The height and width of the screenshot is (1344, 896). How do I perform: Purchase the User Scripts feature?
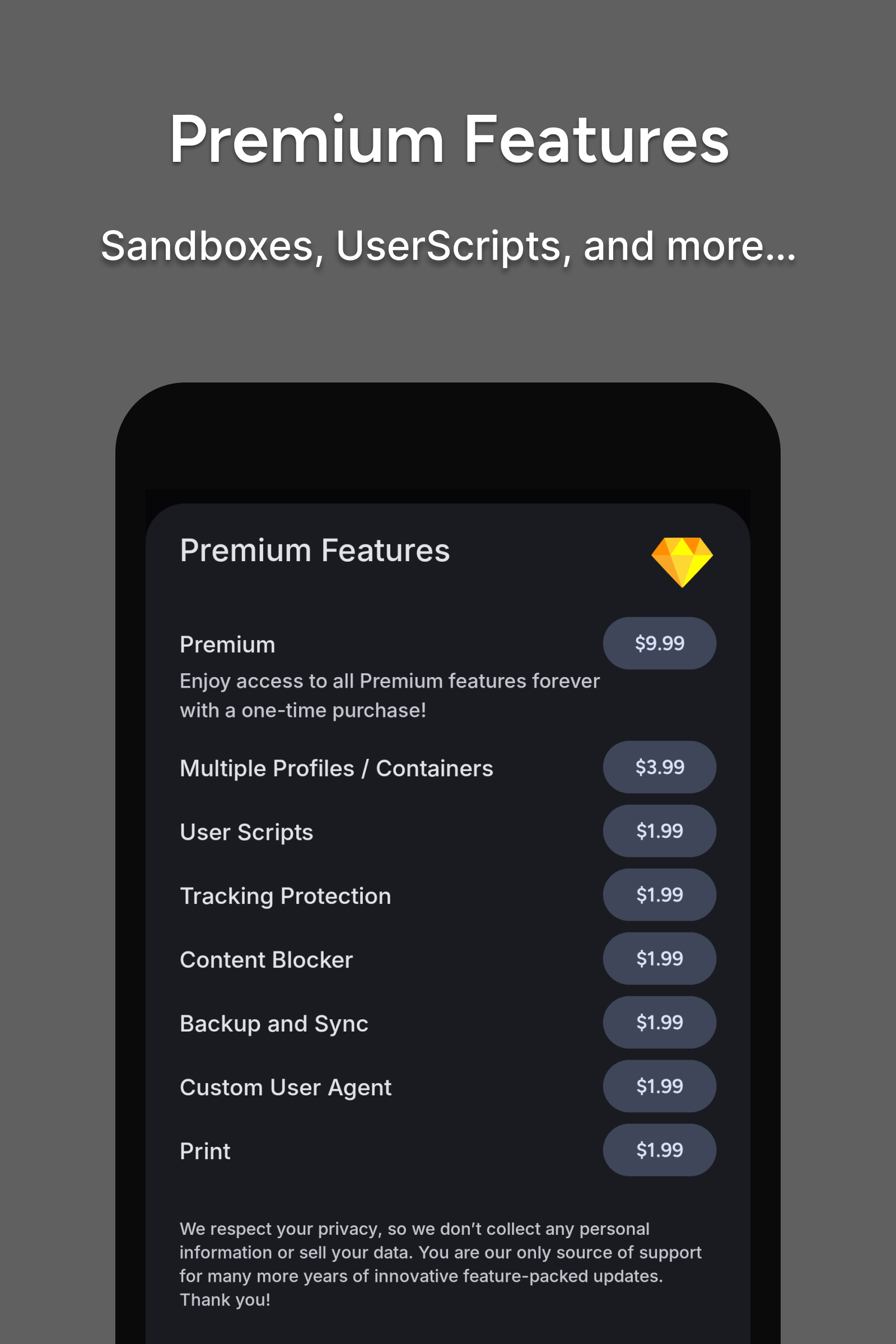[660, 832]
